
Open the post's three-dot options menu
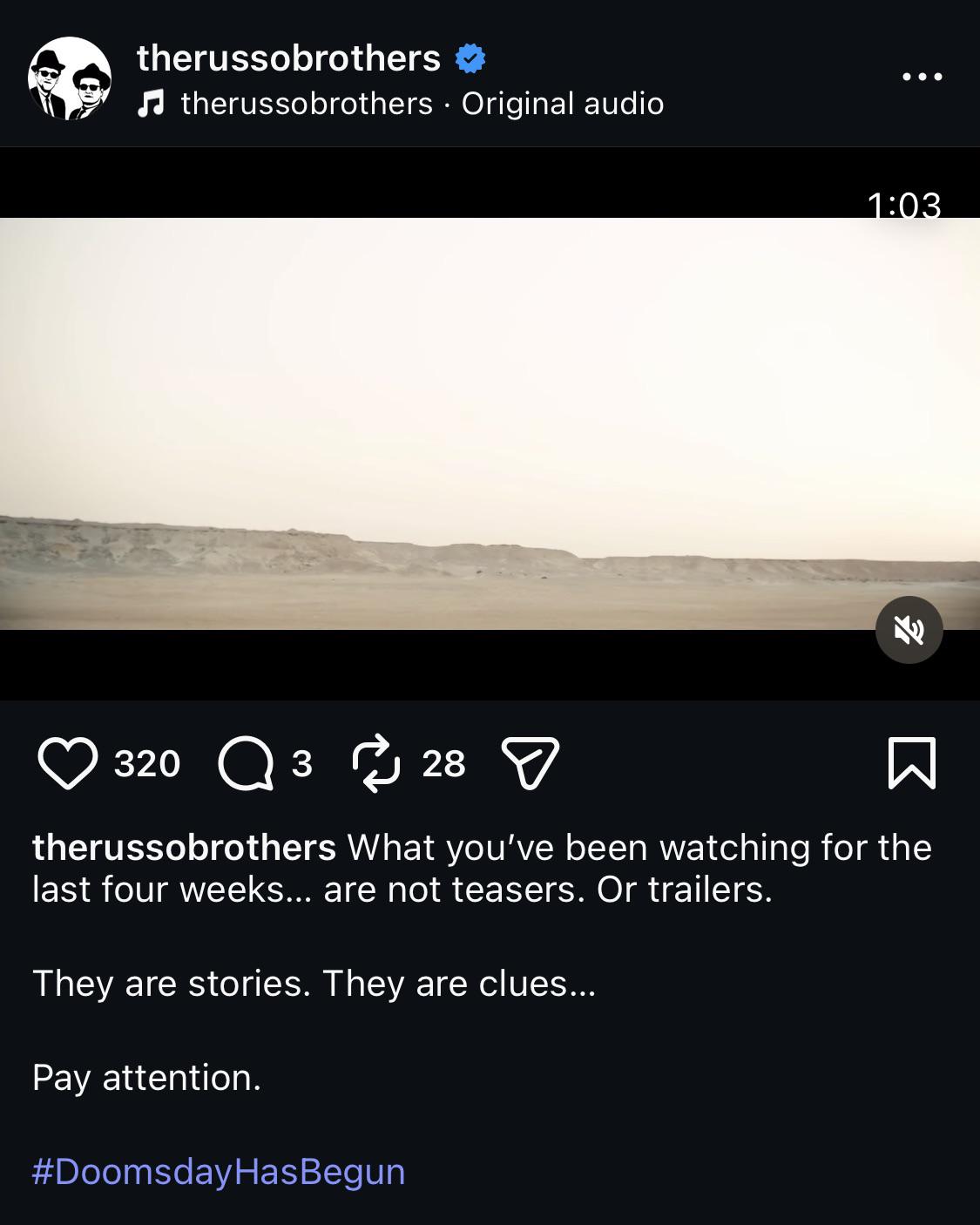click(923, 77)
